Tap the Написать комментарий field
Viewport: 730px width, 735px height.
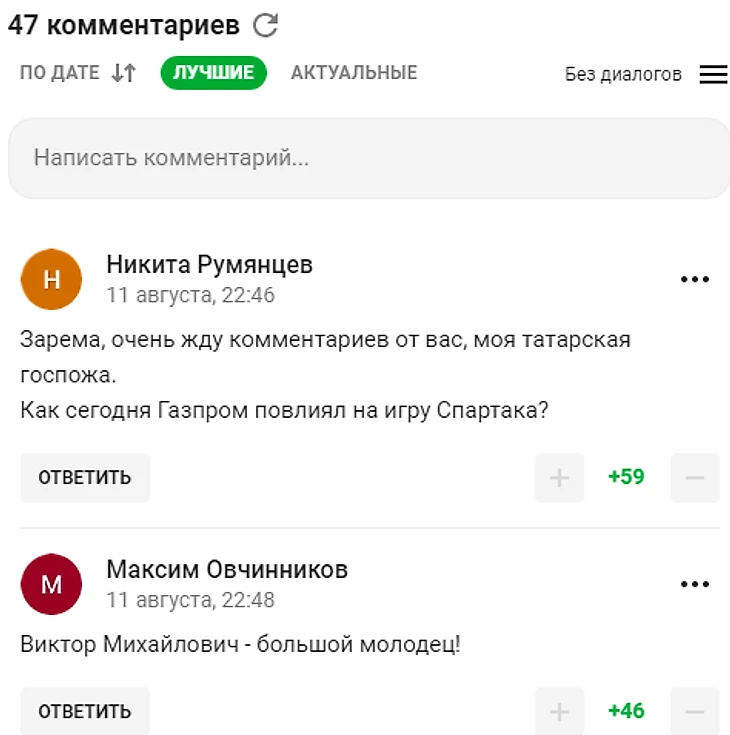(368, 158)
